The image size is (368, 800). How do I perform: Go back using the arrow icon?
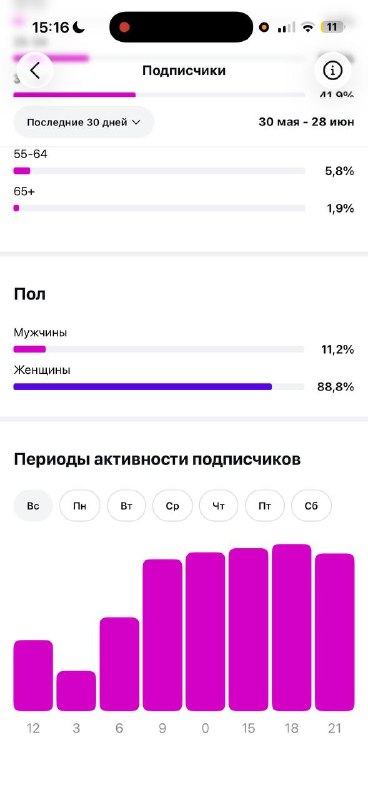pyautogui.click(x=35, y=70)
